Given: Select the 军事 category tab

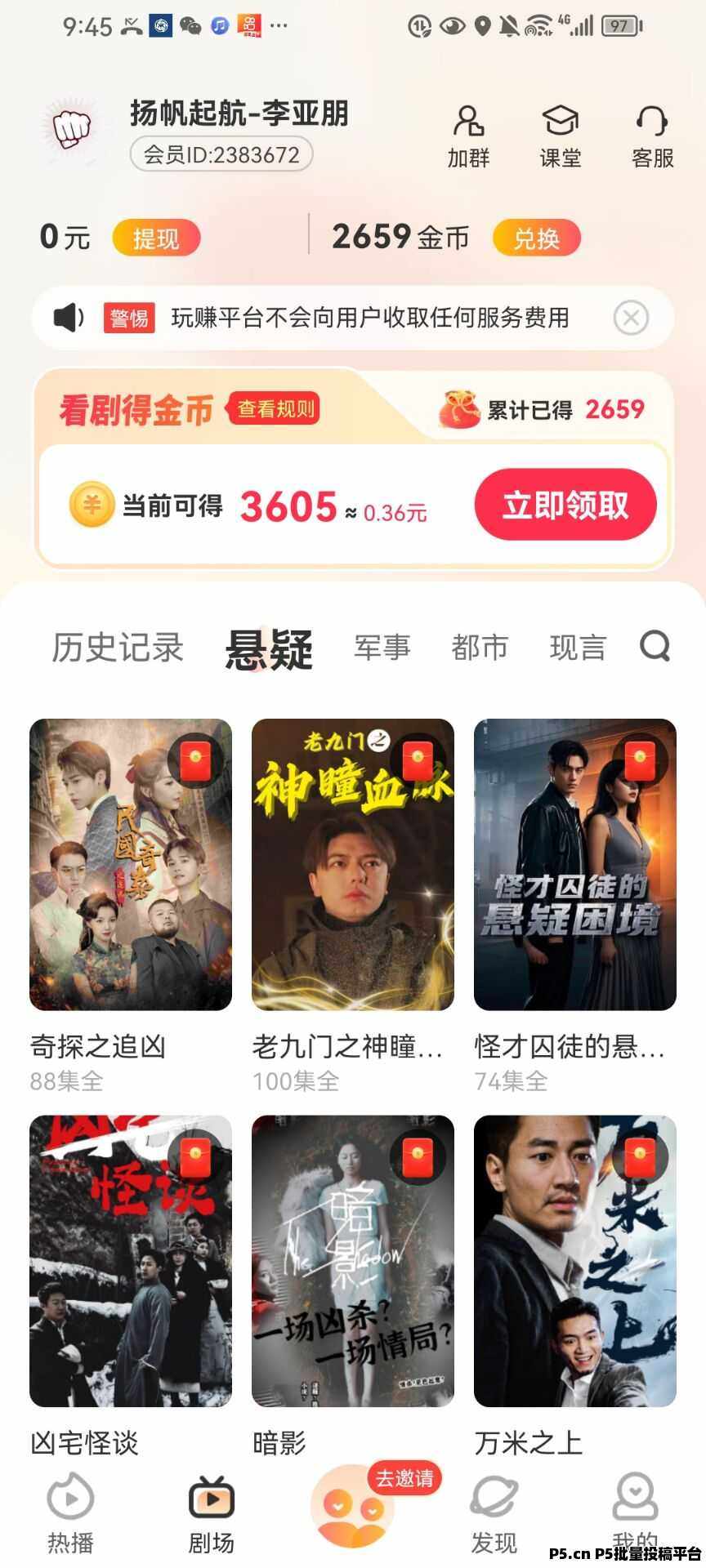Looking at the screenshot, I should coord(382,648).
